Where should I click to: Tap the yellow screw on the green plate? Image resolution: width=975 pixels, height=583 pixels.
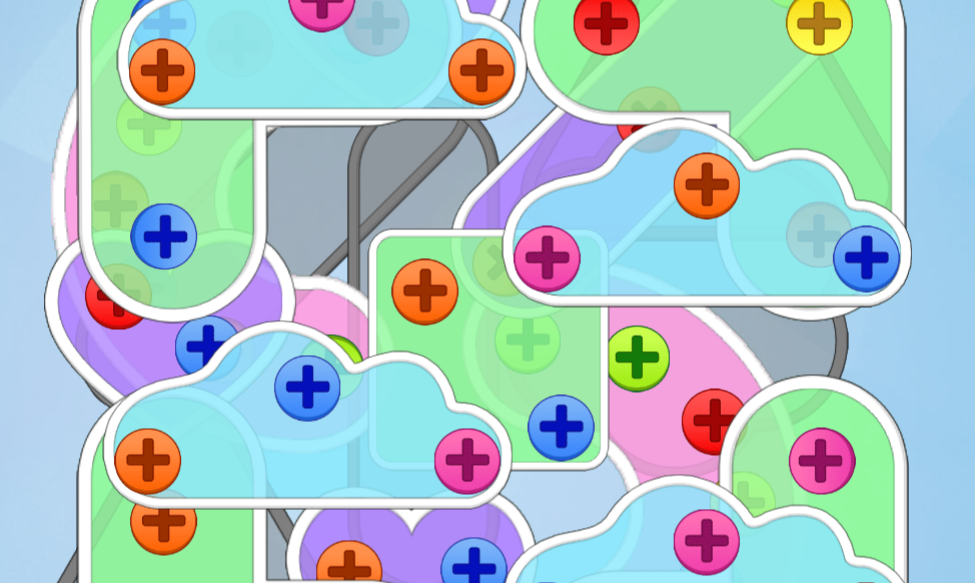(x=819, y=23)
